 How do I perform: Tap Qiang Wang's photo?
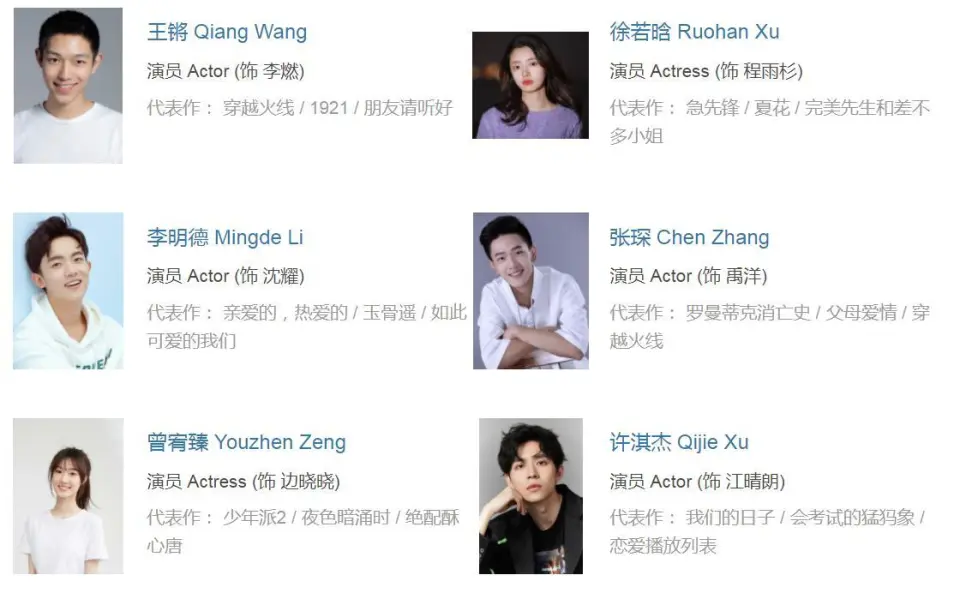(68, 86)
